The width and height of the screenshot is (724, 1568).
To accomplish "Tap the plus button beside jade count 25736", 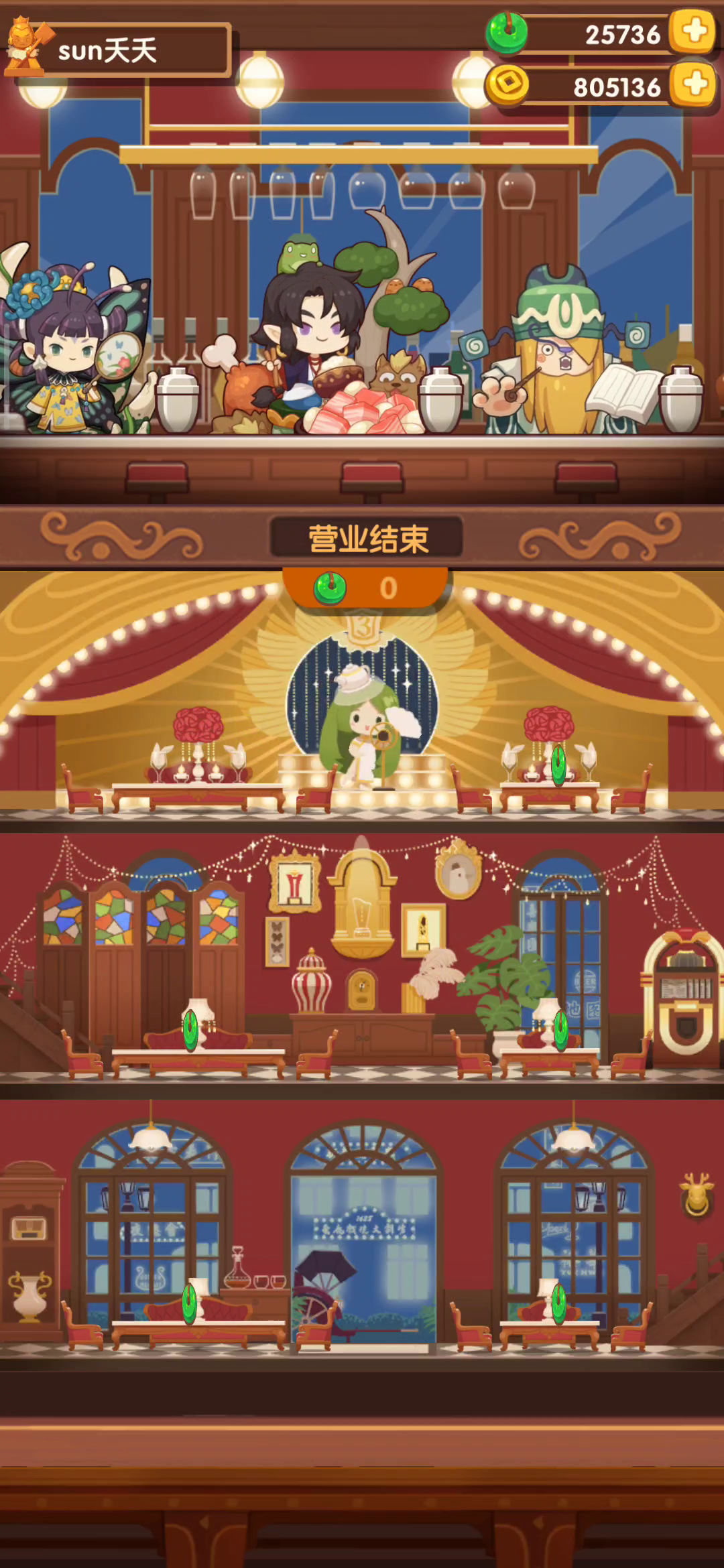I will coord(694,31).
